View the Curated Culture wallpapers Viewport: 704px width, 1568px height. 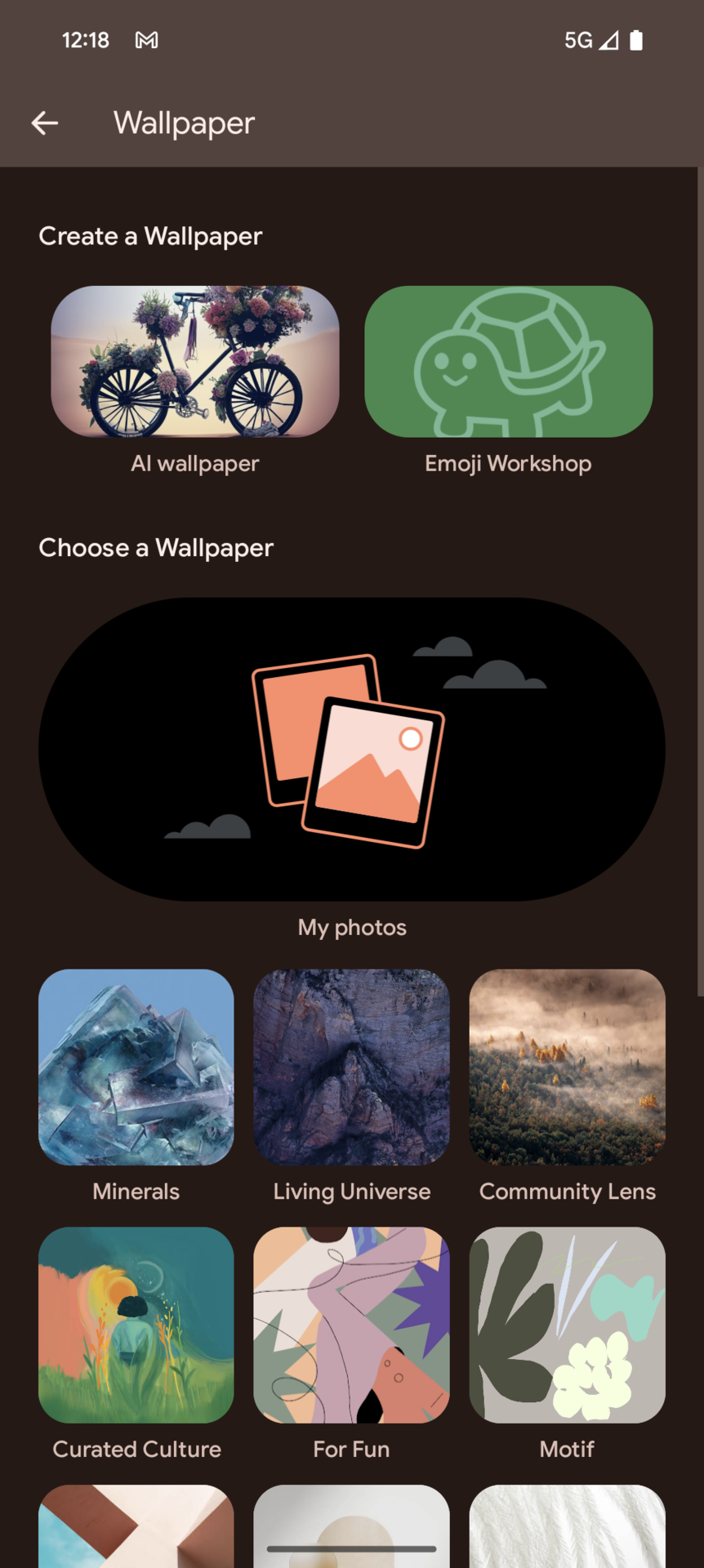[136, 1325]
